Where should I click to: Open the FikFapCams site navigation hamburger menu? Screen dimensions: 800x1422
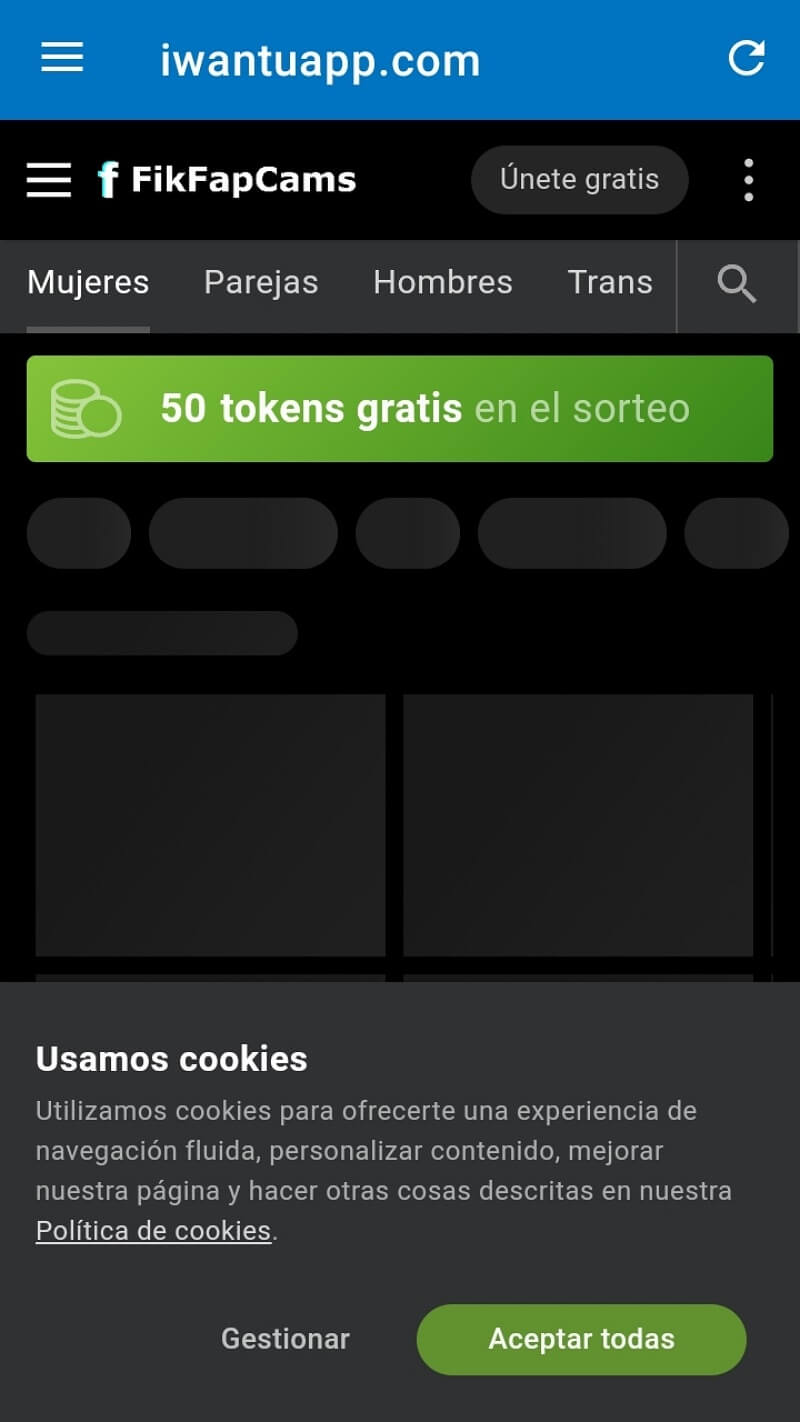[47, 180]
